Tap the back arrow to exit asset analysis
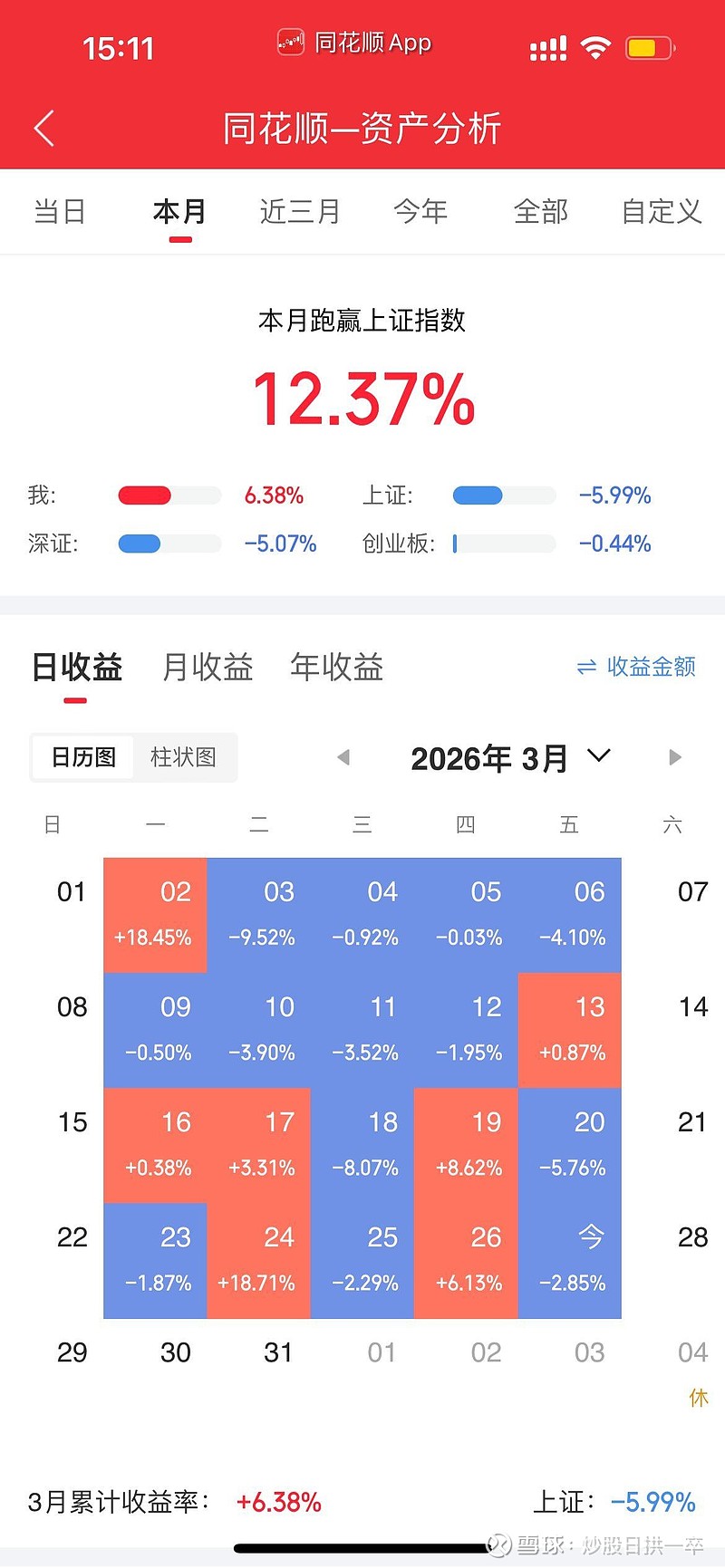Screen dimensions: 725x1568 [x=43, y=129]
